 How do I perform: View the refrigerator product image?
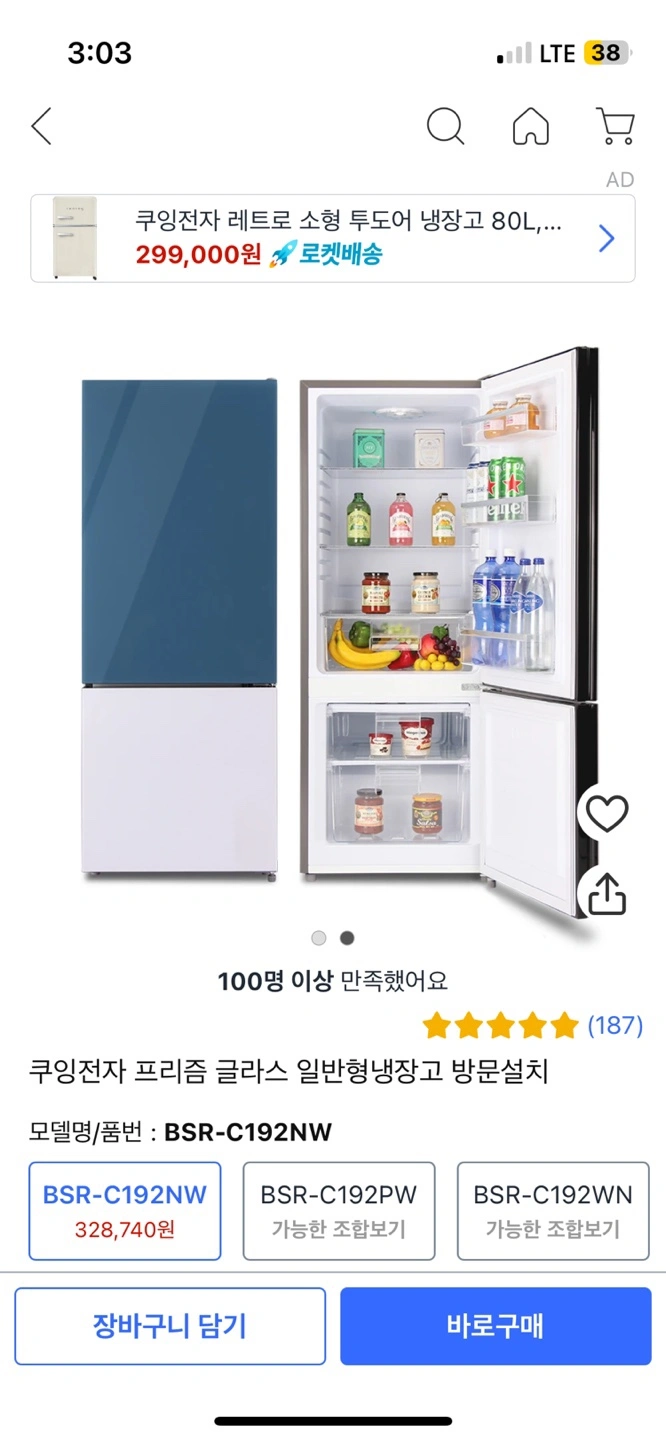(x=332, y=630)
